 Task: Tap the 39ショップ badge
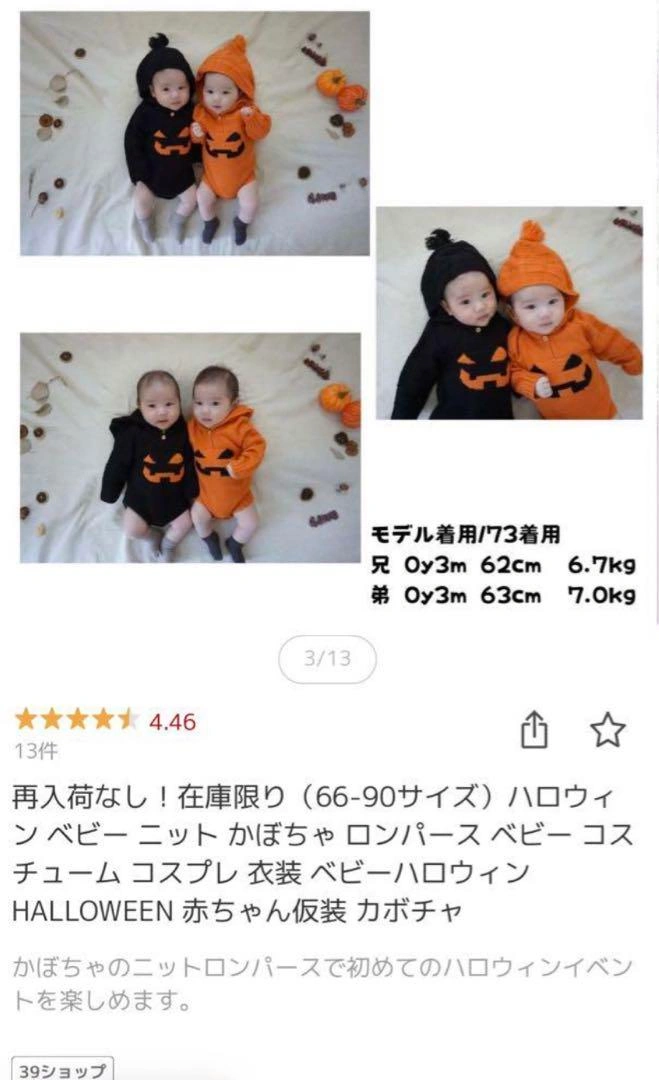click(x=62, y=1069)
